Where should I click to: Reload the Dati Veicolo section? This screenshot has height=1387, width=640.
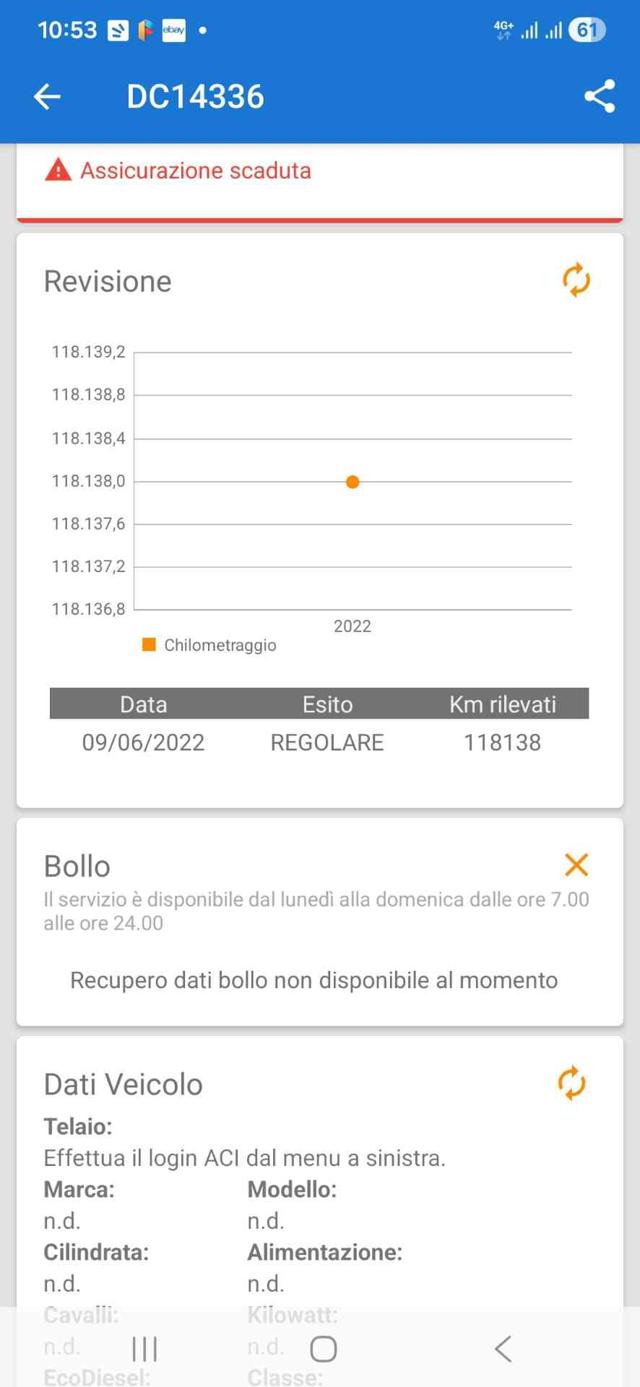pyautogui.click(x=571, y=1083)
